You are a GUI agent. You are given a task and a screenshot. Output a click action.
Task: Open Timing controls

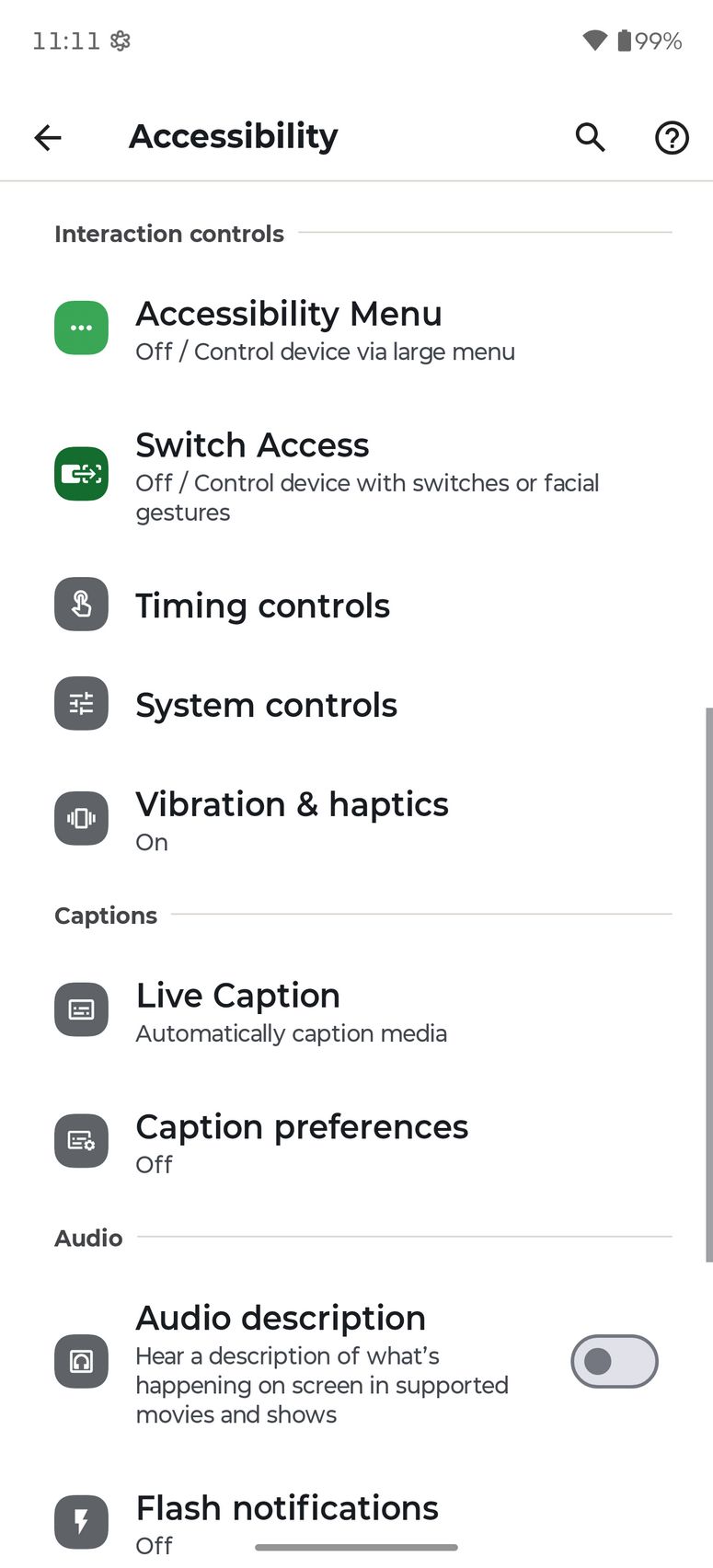pos(263,605)
